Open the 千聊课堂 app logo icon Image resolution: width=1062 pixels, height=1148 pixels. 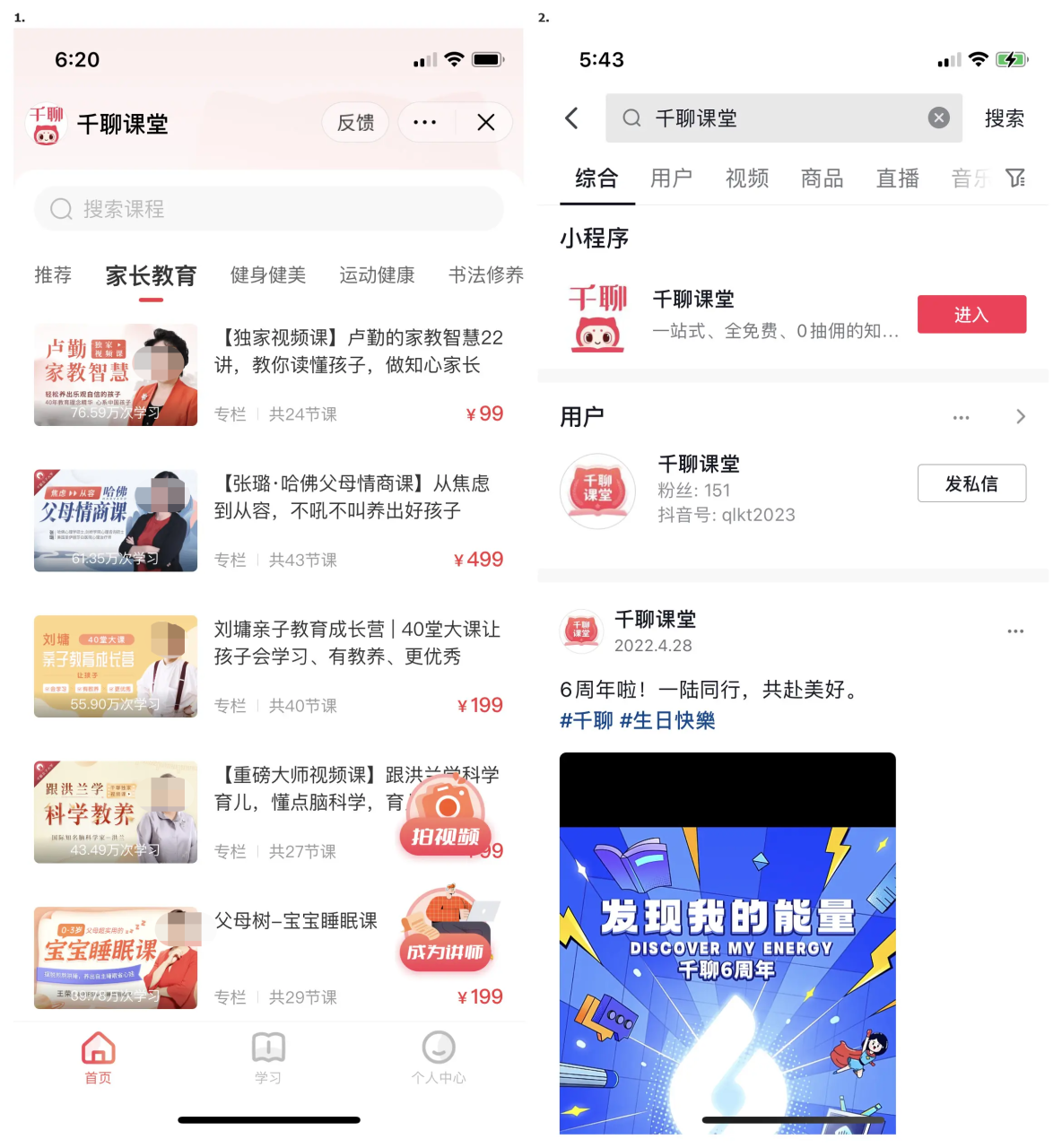click(45, 125)
